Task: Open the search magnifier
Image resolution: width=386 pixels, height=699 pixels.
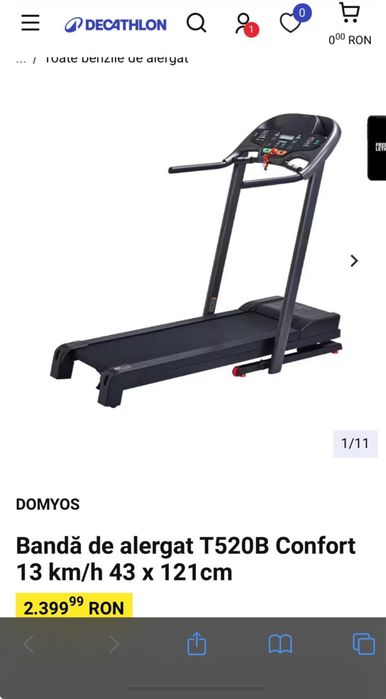Action: (196, 23)
